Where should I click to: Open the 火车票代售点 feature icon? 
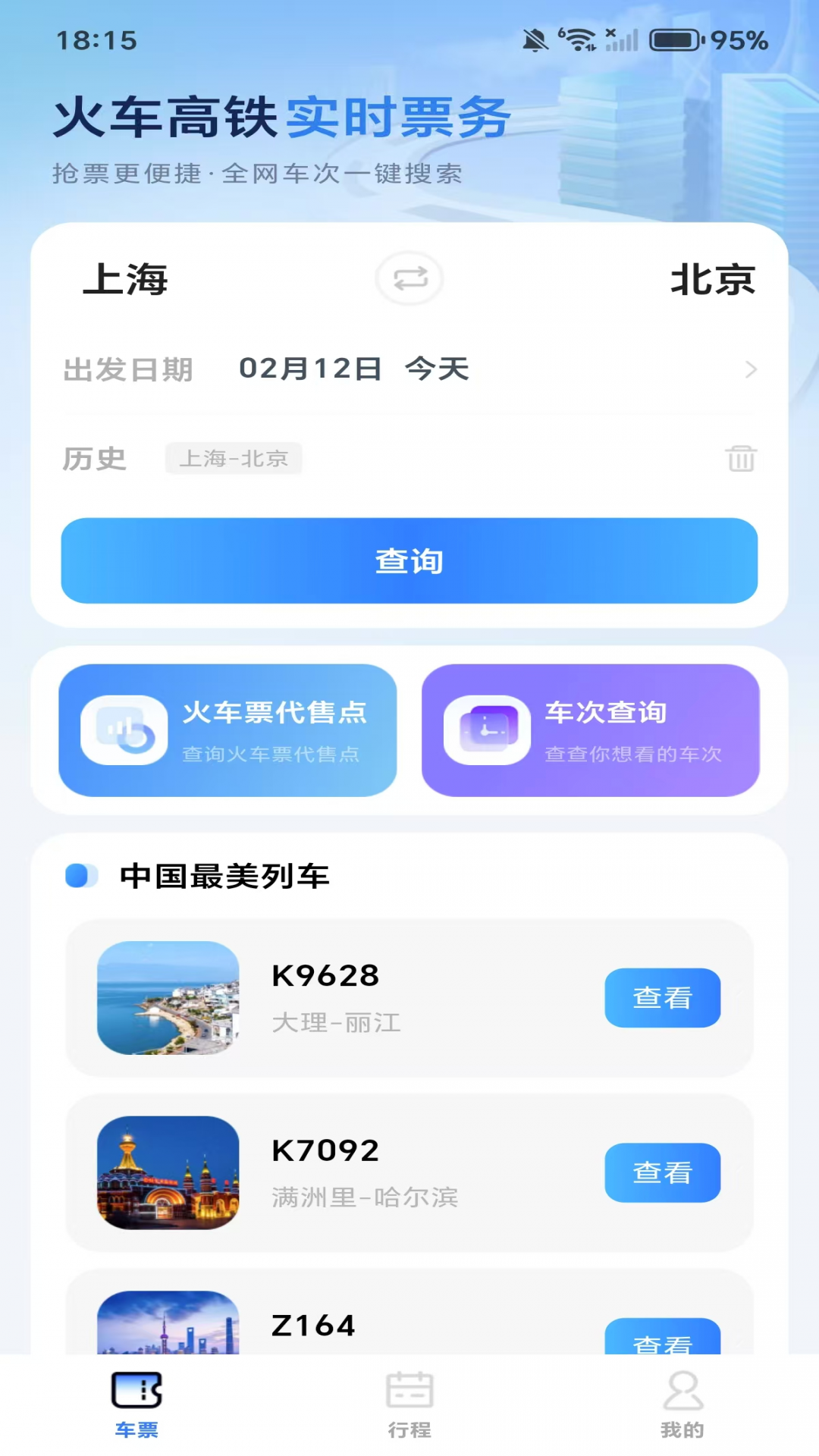point(124,730)
